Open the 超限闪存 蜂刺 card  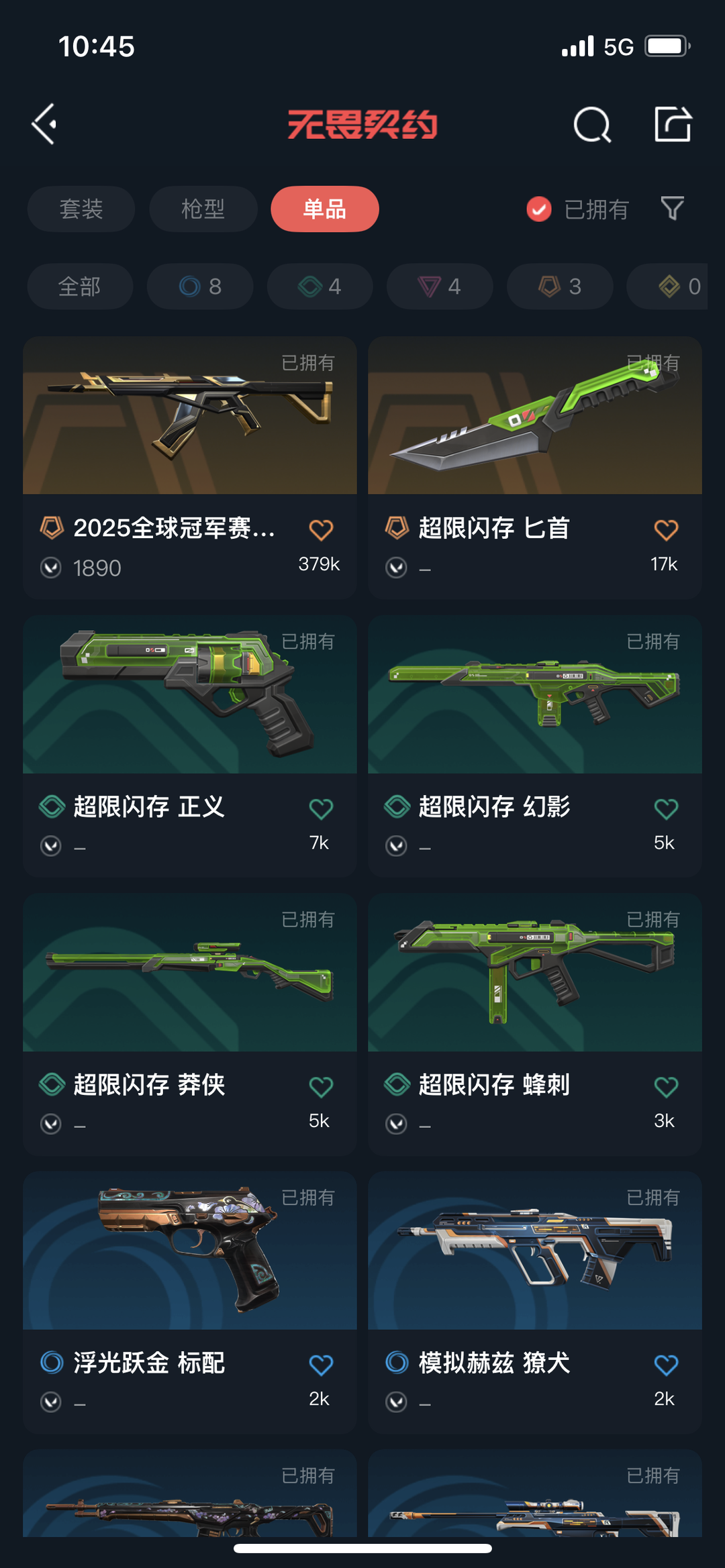click(x=535, y=1024)
